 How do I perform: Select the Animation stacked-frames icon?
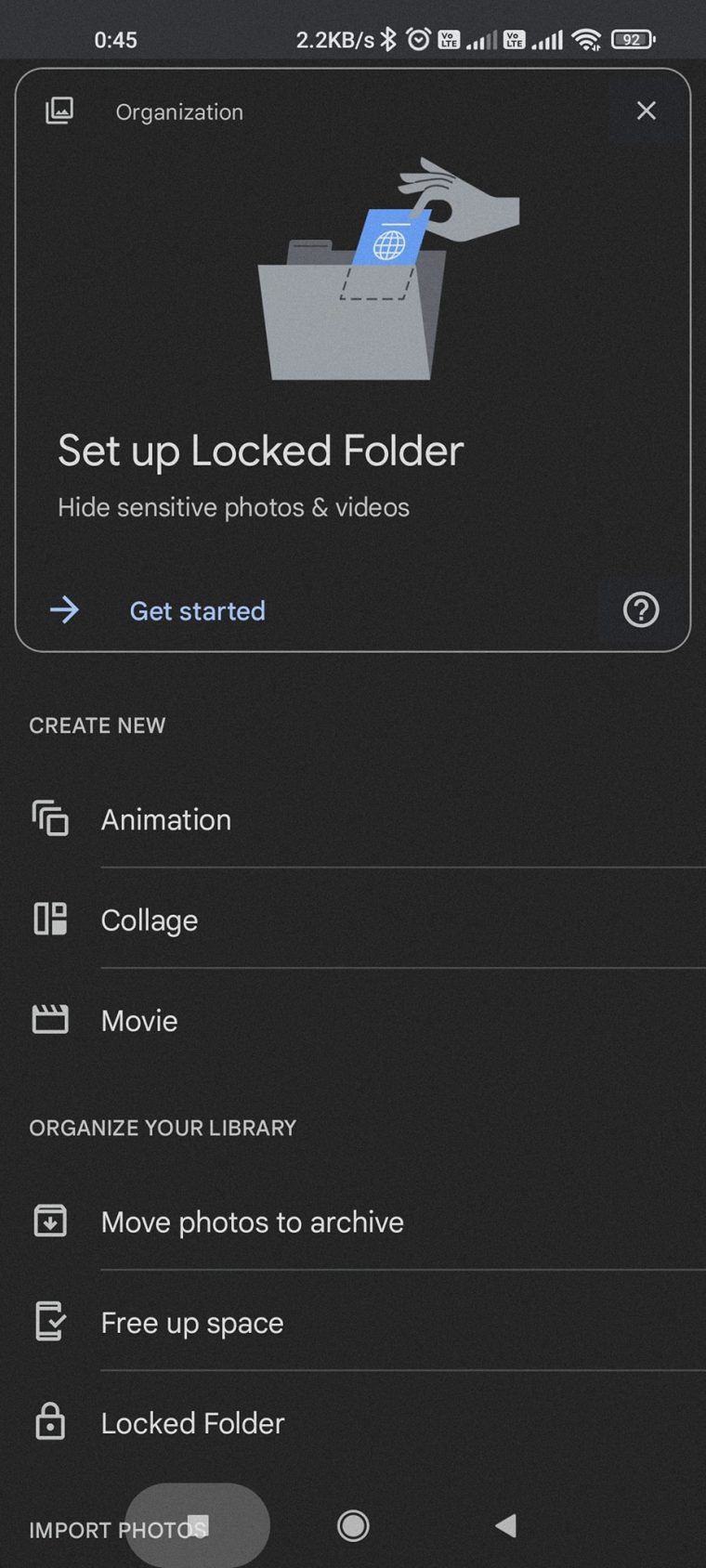tap(50, 819)
